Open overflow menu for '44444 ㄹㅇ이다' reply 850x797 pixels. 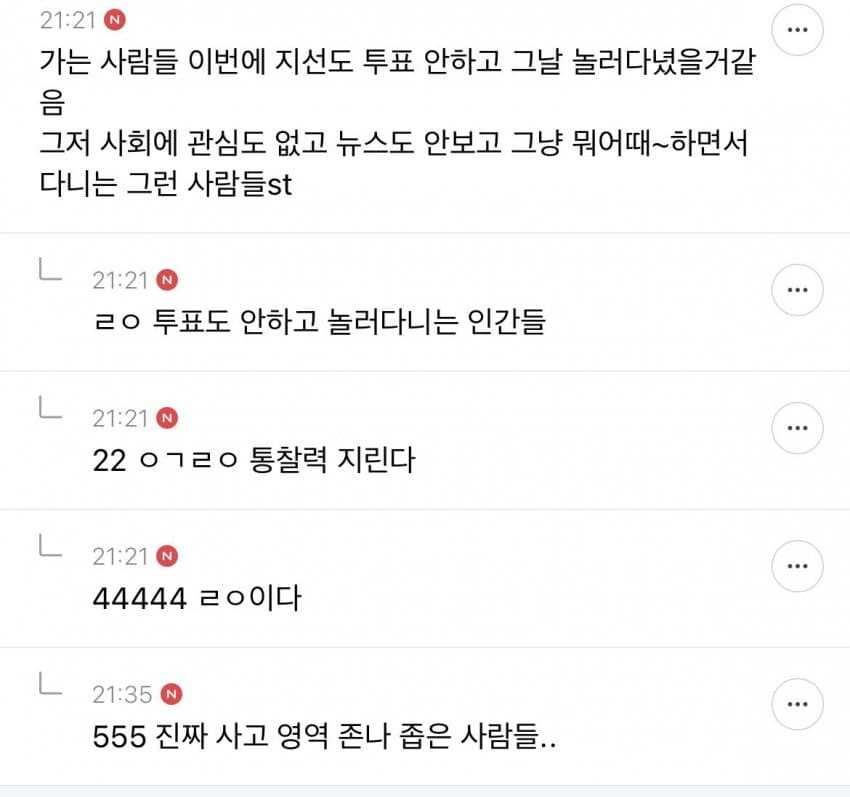tap(797, 566)
